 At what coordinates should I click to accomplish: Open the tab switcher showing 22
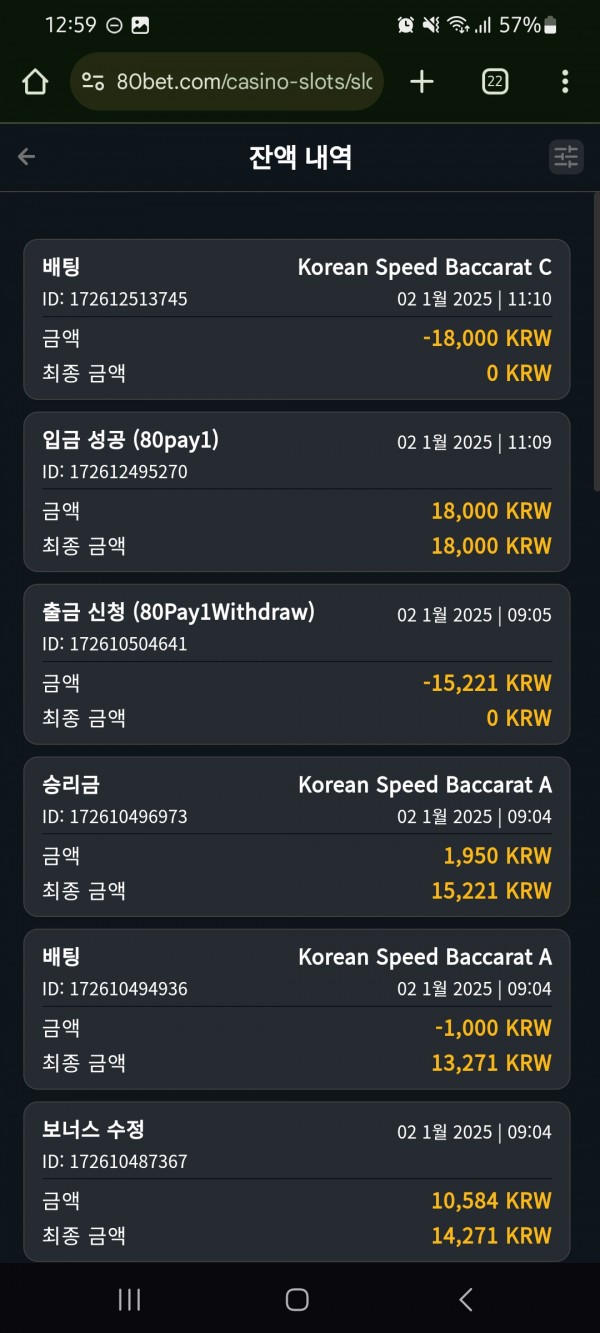(x=494, y=82)
